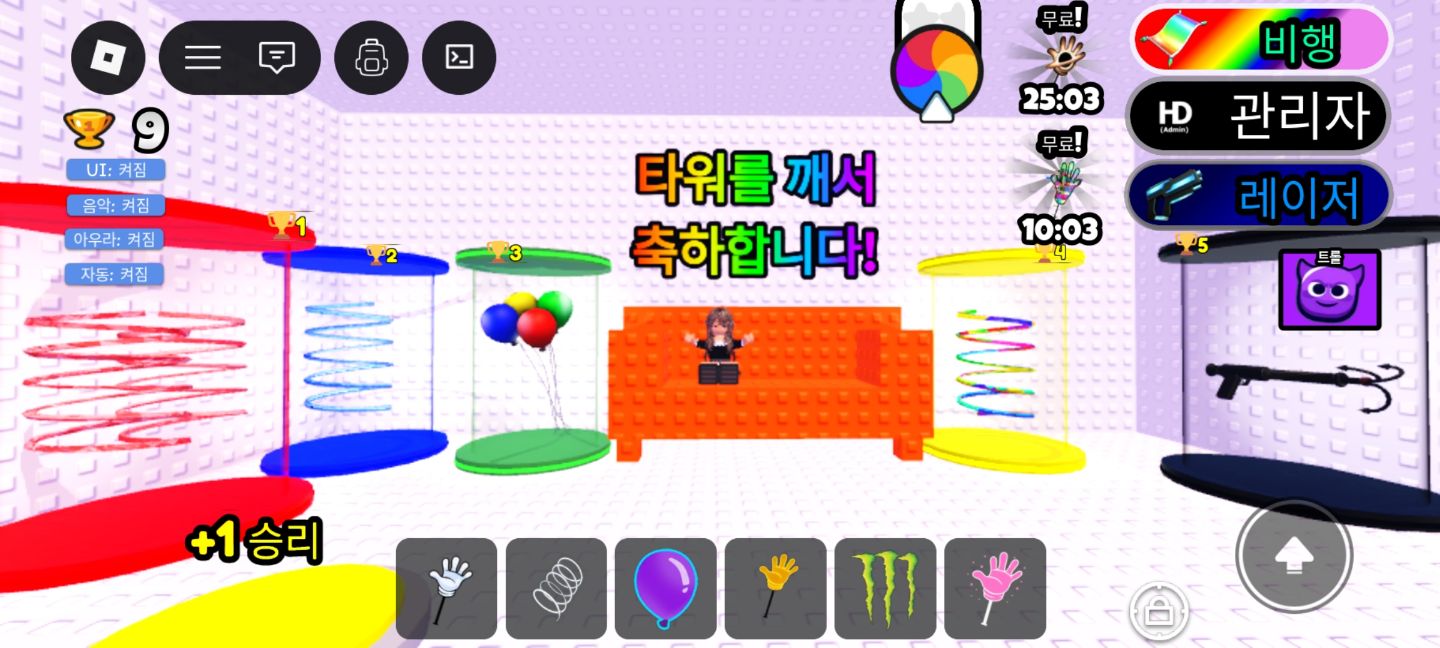Open the hamburger list menu

203,58
